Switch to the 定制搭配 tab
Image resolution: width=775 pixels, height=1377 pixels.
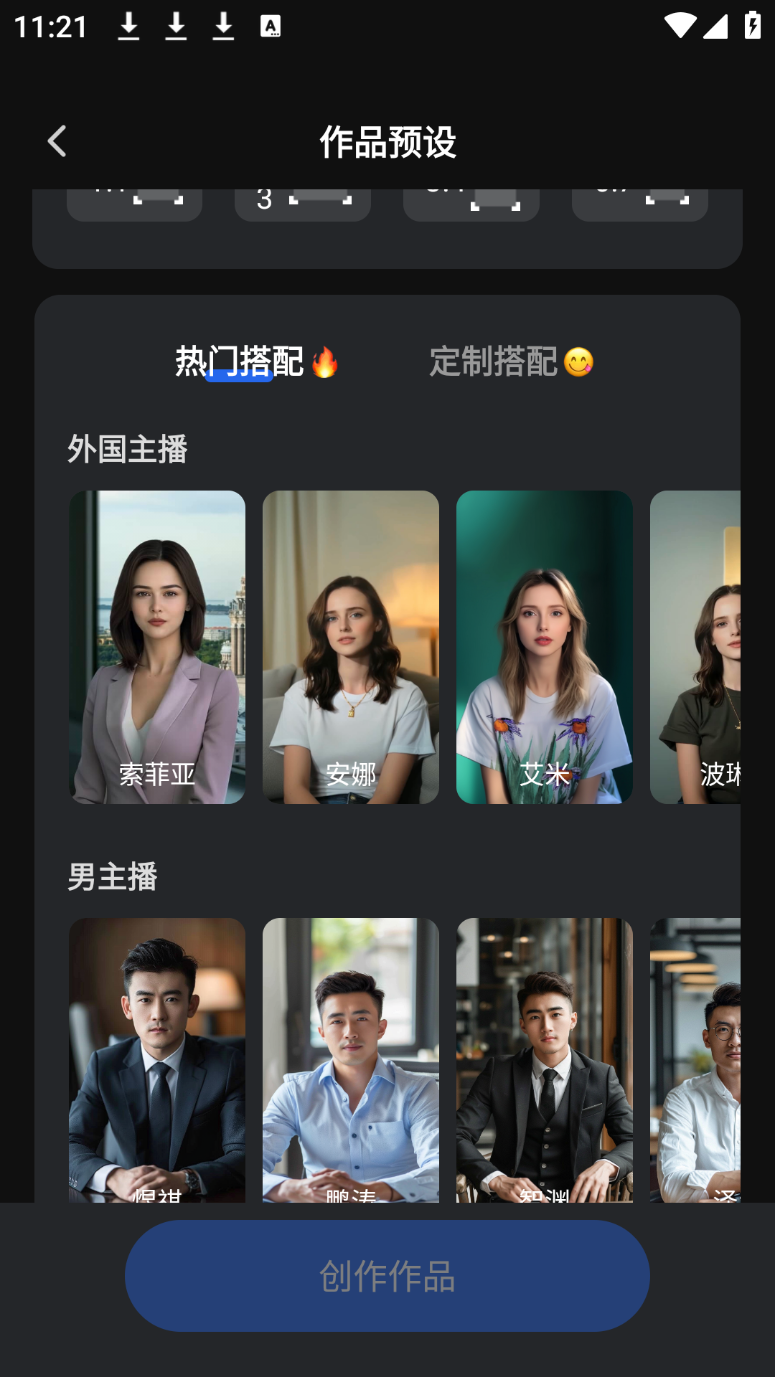[x=513, y=362]
